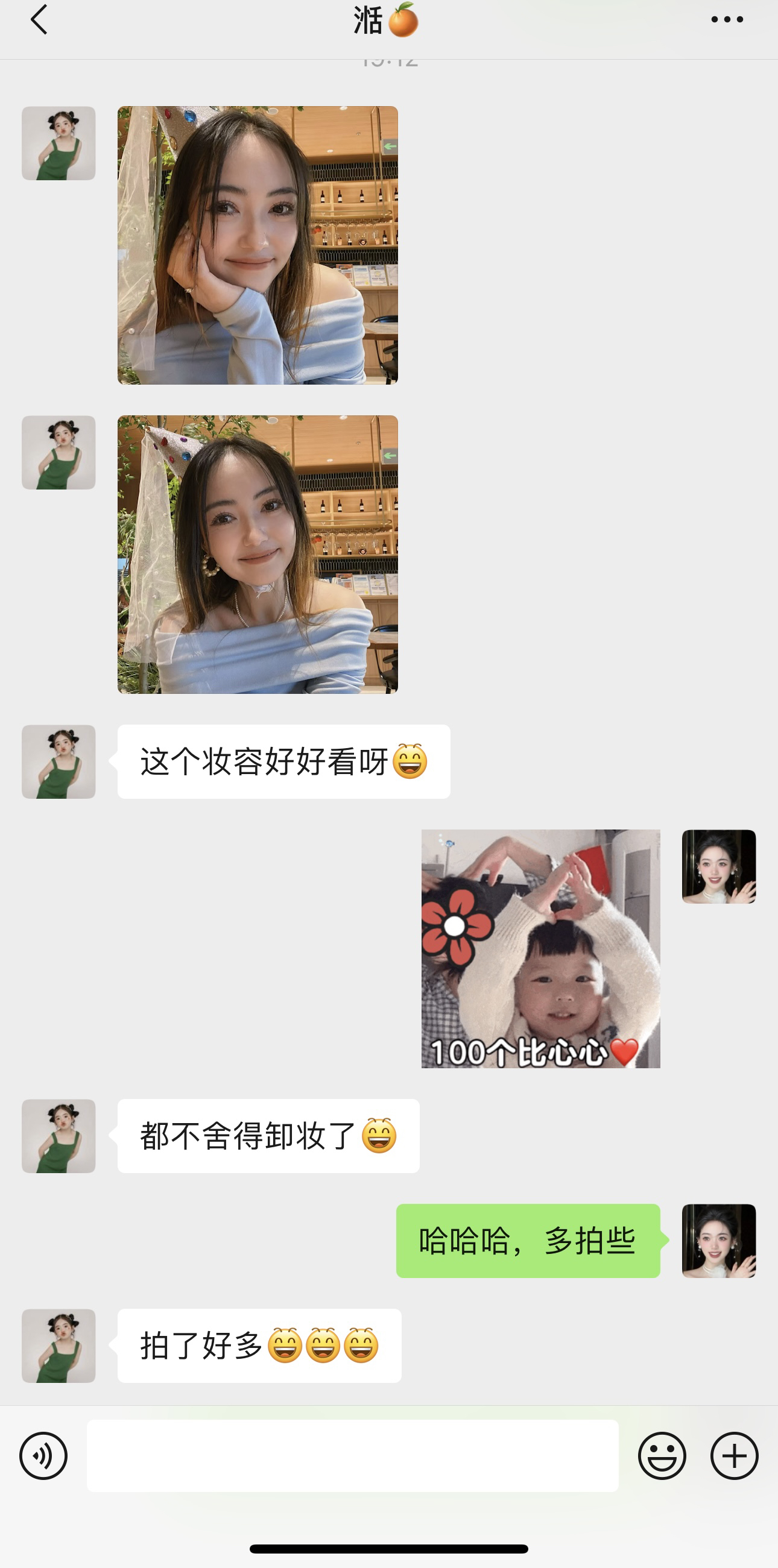The height and width of the screenshot is (1568, 778).
Task: Switch to voice message input
Action: 43,1455
